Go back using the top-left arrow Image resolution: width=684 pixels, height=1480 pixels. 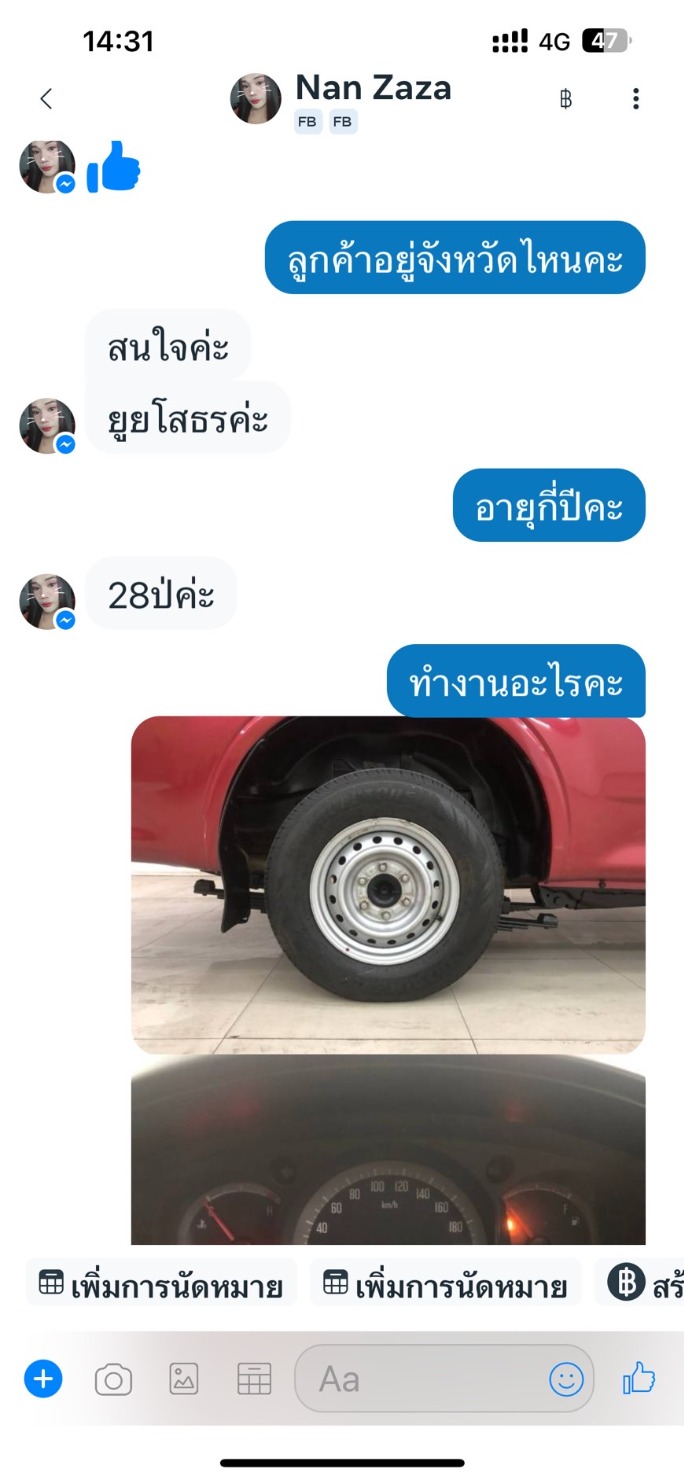45,98
